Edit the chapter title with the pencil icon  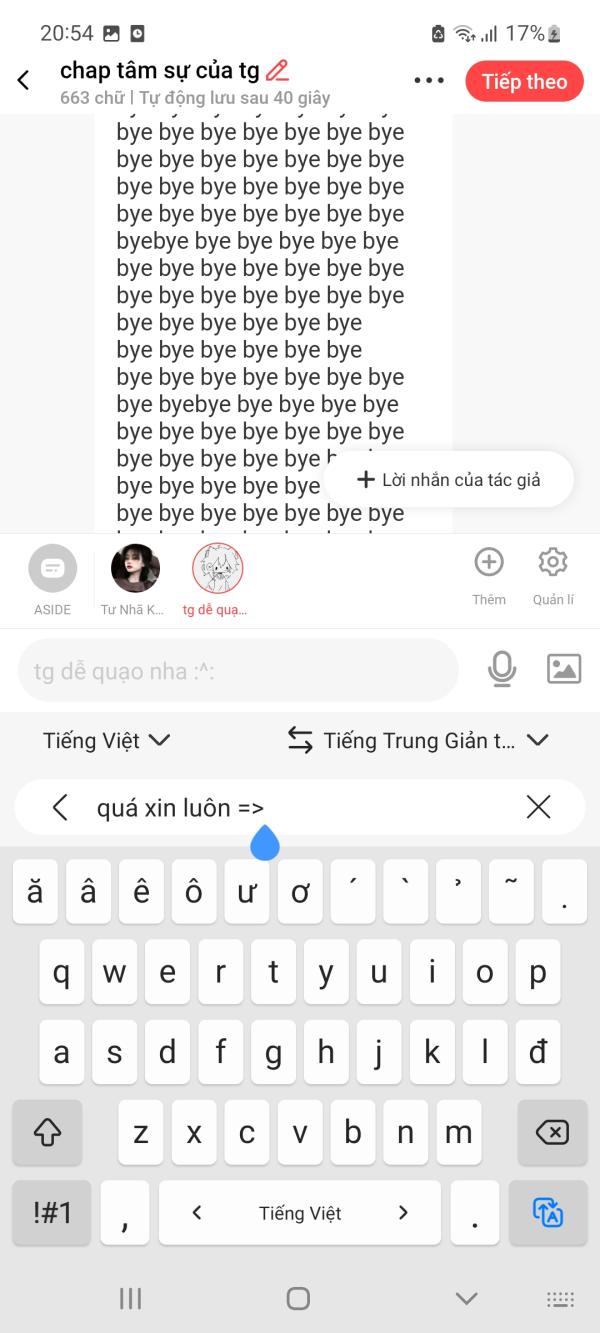278,70
